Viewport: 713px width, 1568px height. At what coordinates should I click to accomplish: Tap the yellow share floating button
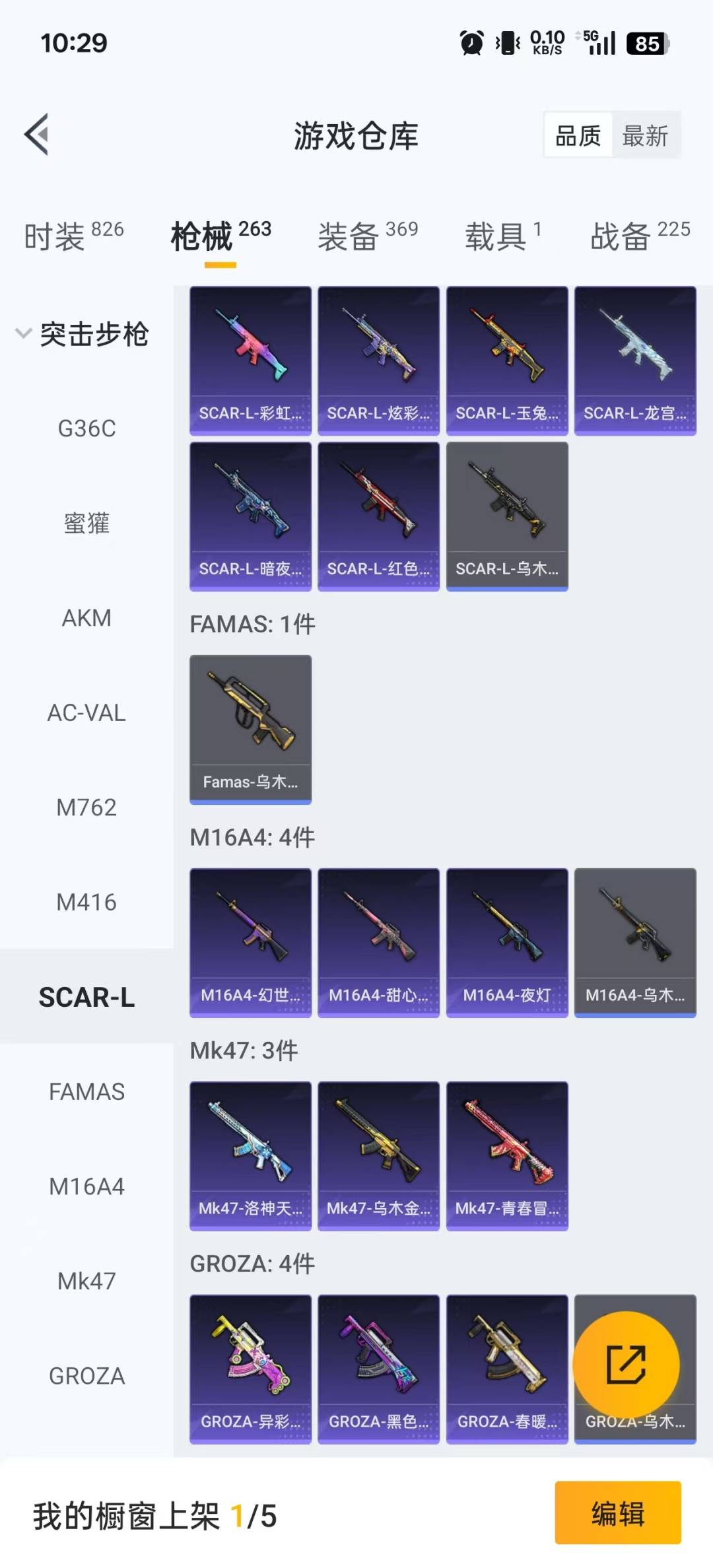click(626, 1364)
